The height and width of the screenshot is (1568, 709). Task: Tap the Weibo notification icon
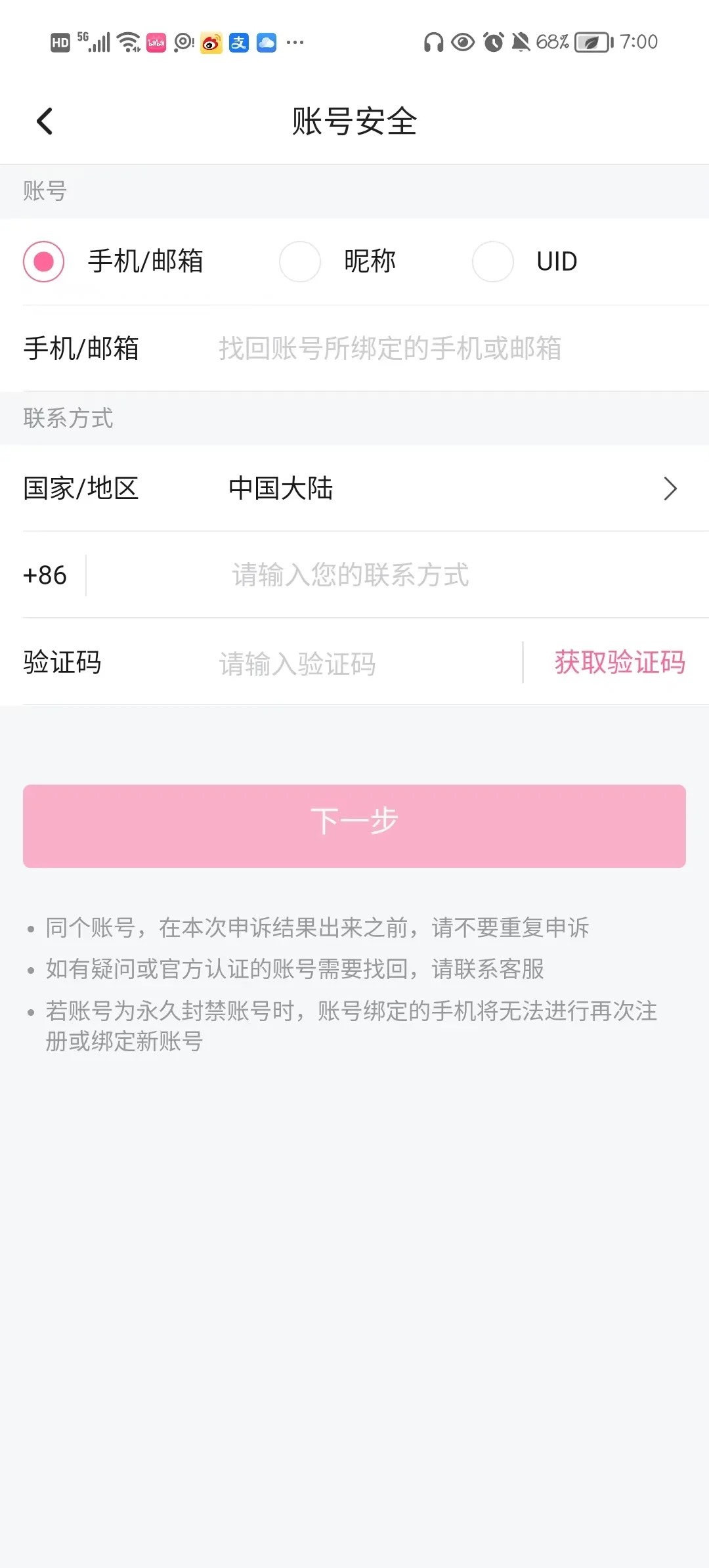point(211,41)
